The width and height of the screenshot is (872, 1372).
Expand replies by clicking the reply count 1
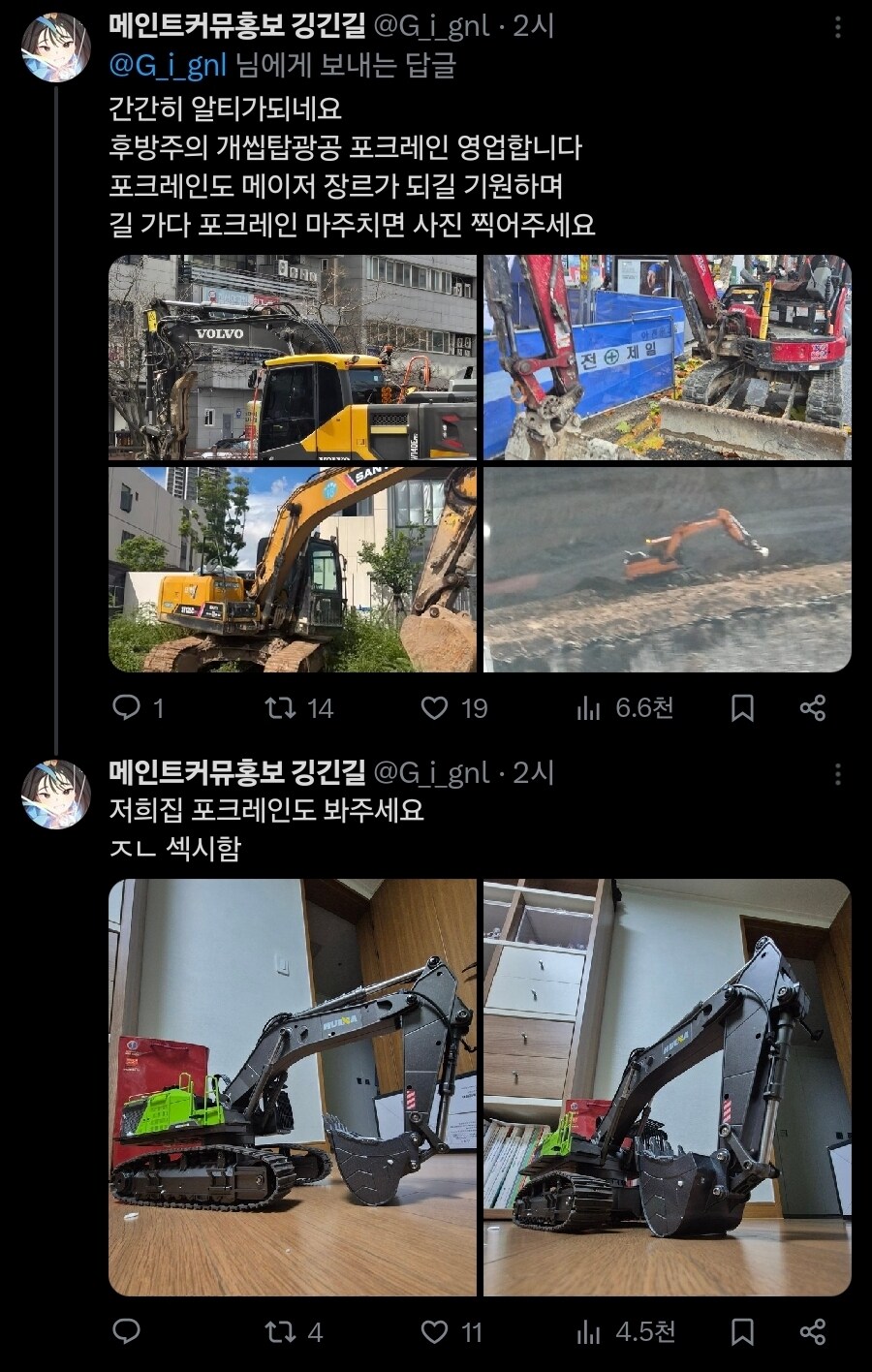(x=143, y=708)
